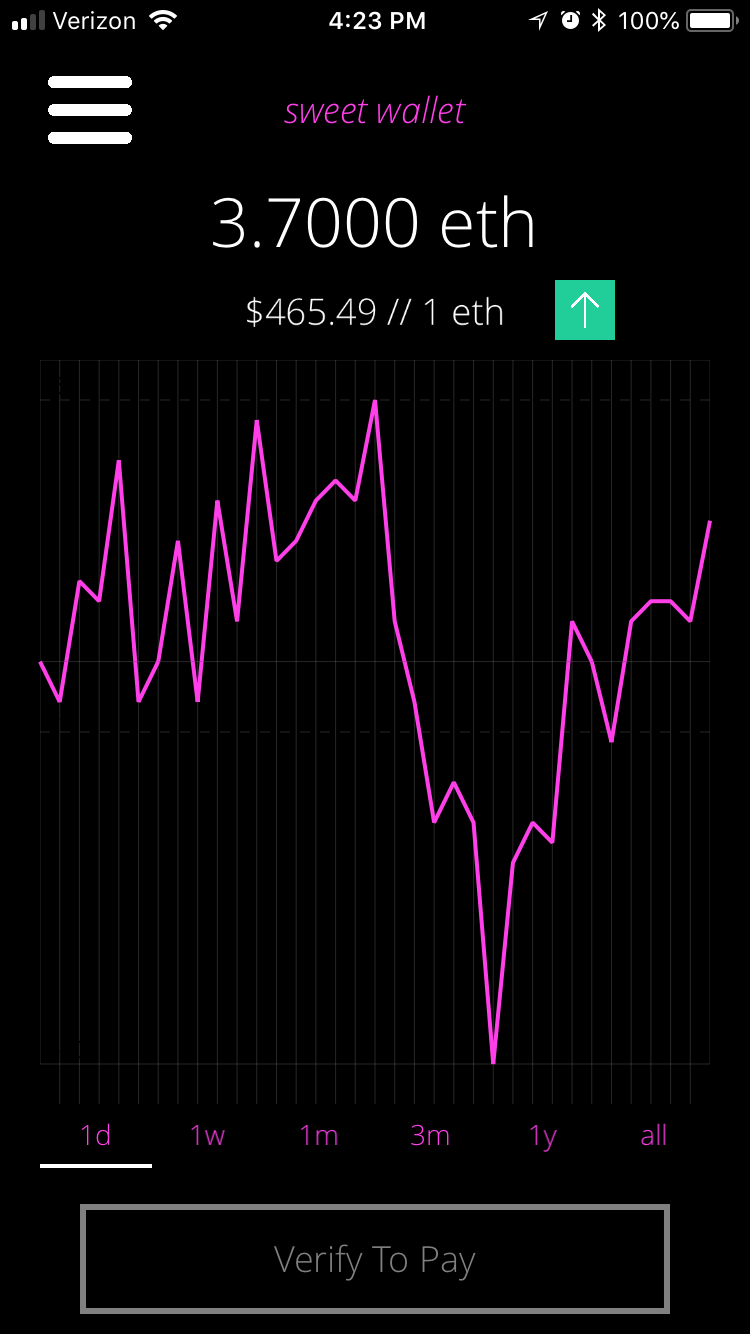Image resolution: width=750 pixels, height=1334 pixels.
Task: Switch chart to 3m range
Action: [430, 1136]
